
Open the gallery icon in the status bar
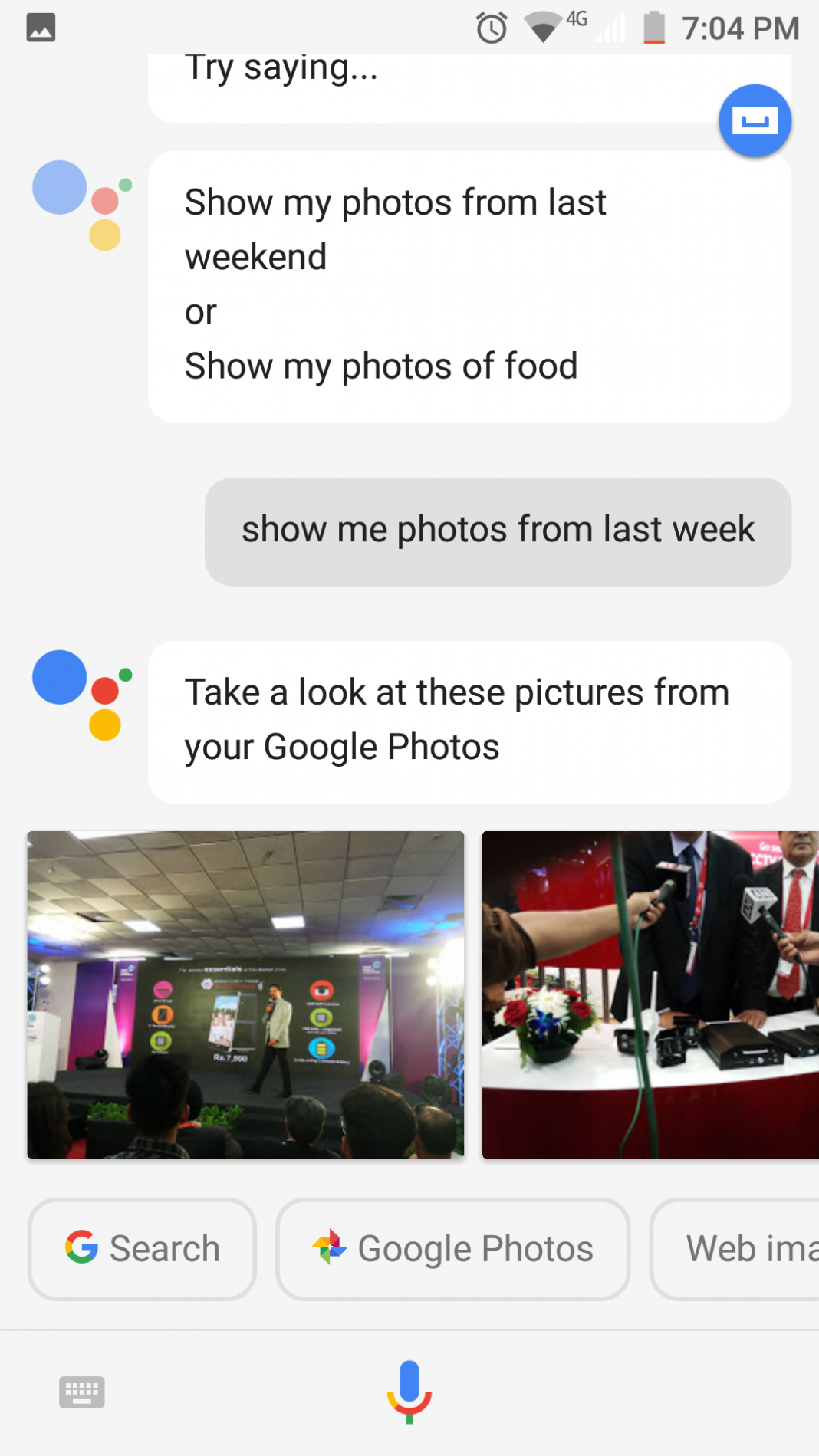tap(40, 26)
